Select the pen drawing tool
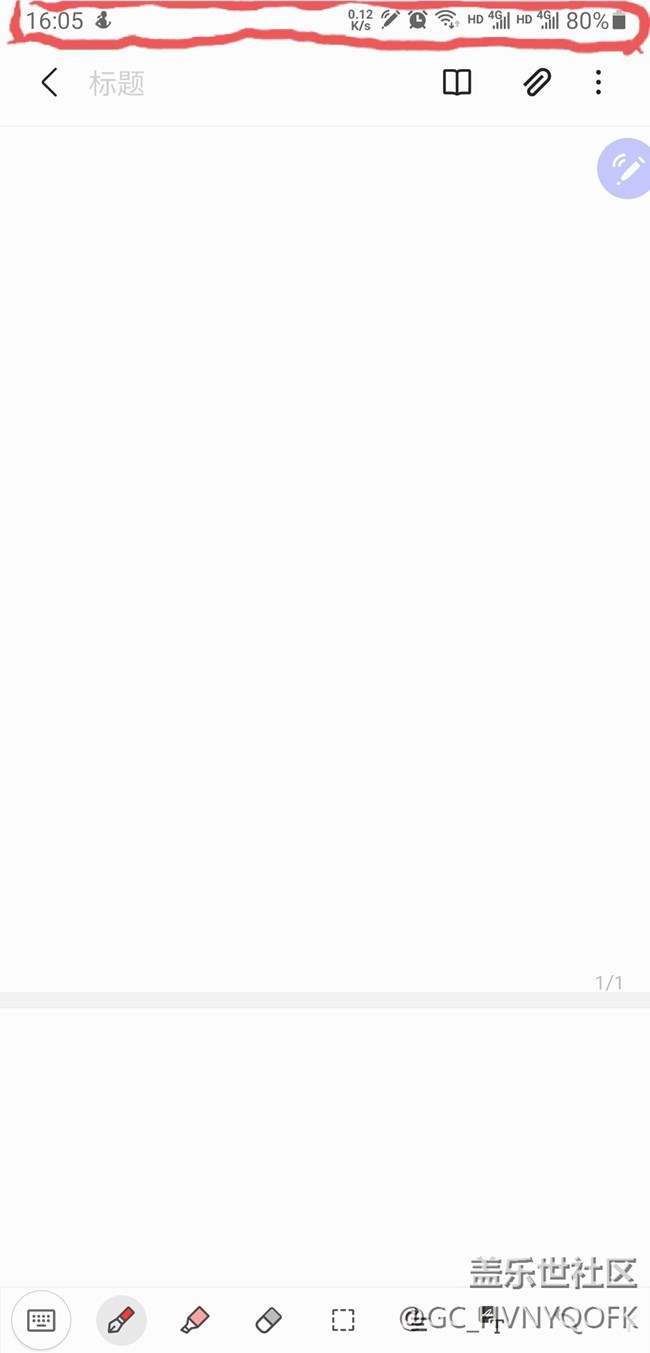 (121, 1320)
